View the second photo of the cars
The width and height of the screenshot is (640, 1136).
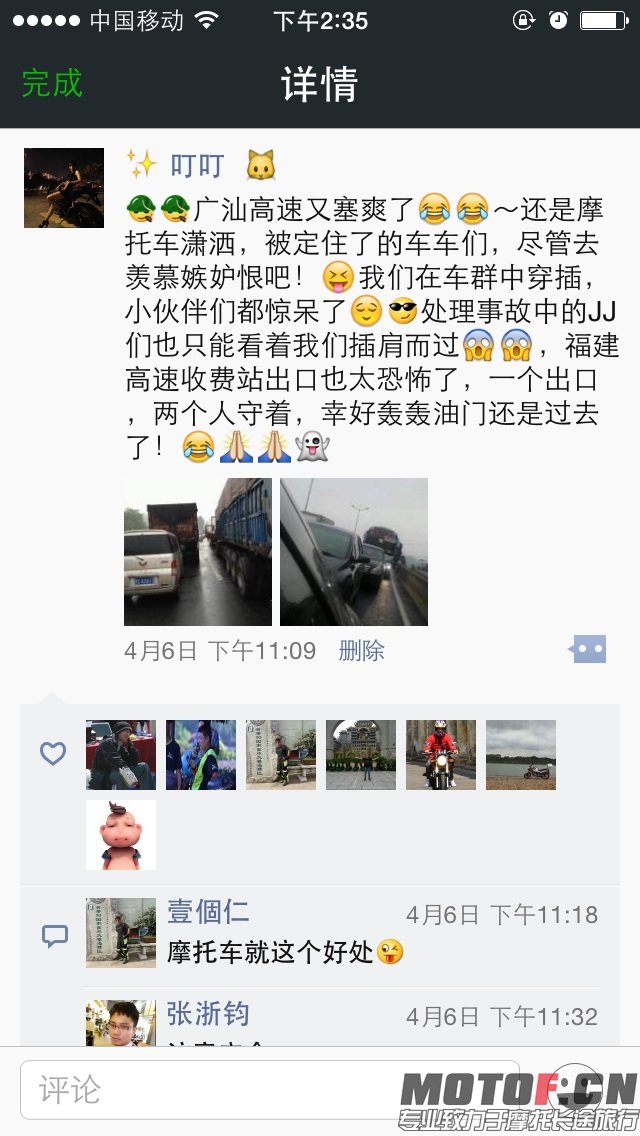coord(354,552)
